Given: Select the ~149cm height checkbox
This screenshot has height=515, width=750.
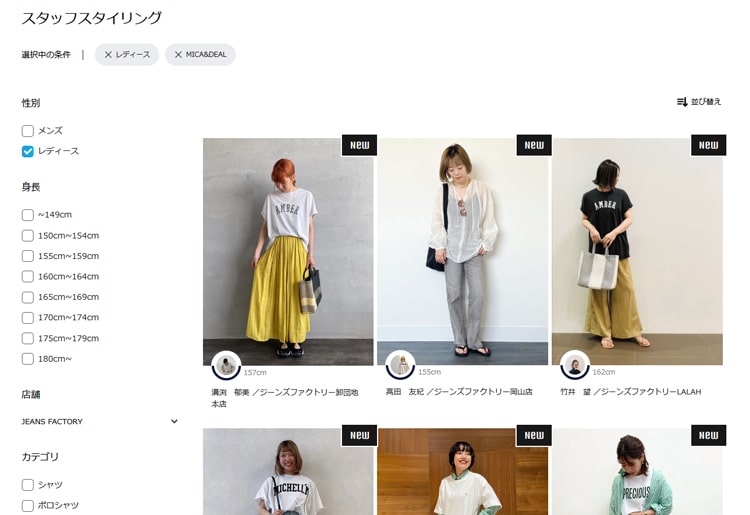Looking at the screenshot, I should (x=28, y=215).
